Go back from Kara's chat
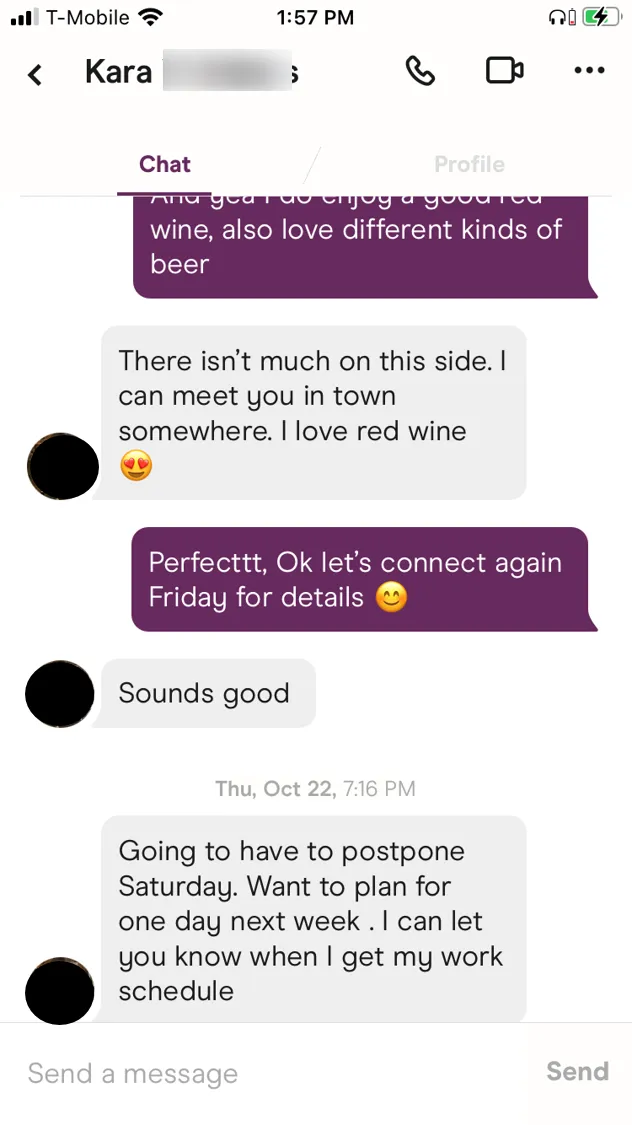Viewport: 632px width, 1125px height. (35, 74)
